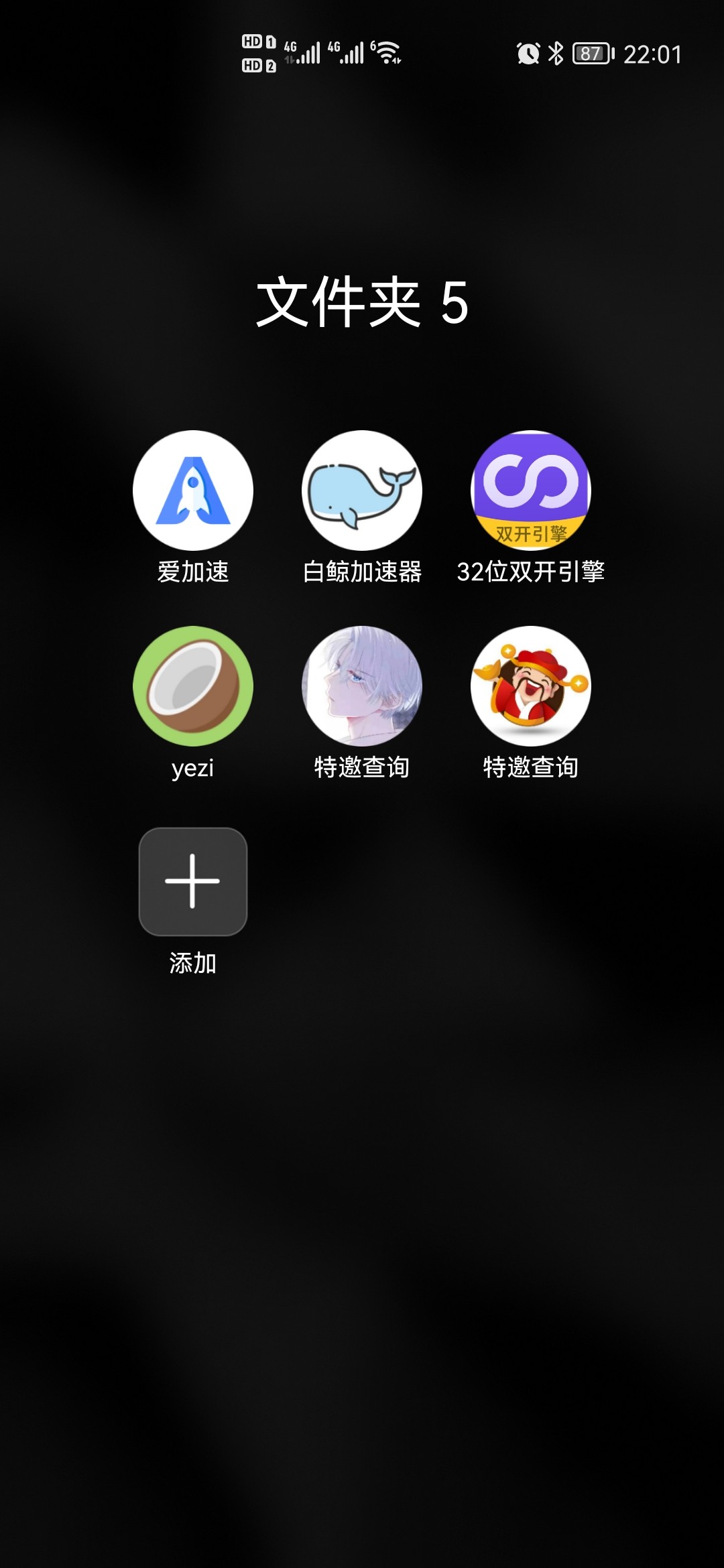
Task: Open the 32位双开引擎 dual-open engine
Action: (531, 491)
